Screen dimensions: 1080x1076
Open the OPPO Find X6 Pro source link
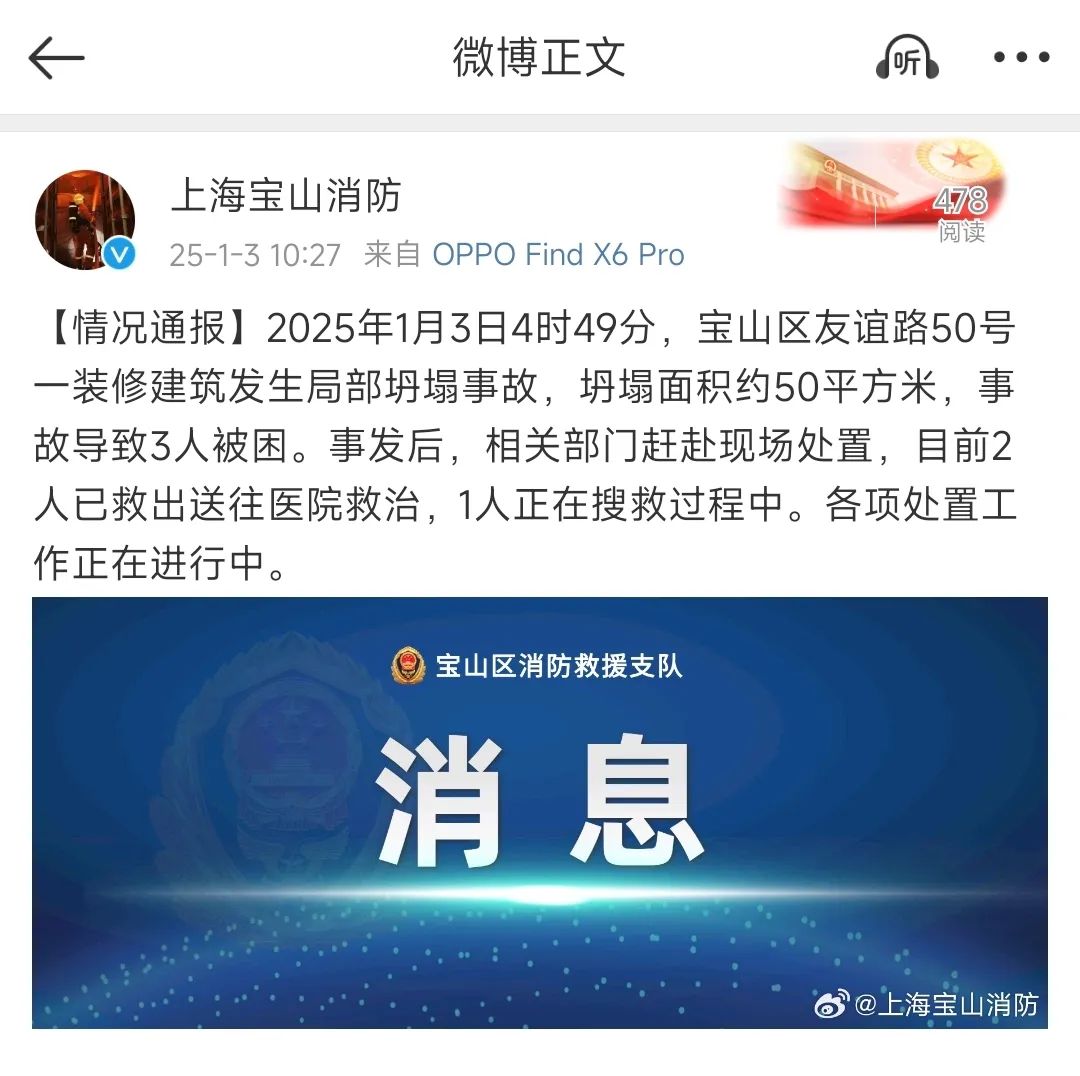pos(558,255)
